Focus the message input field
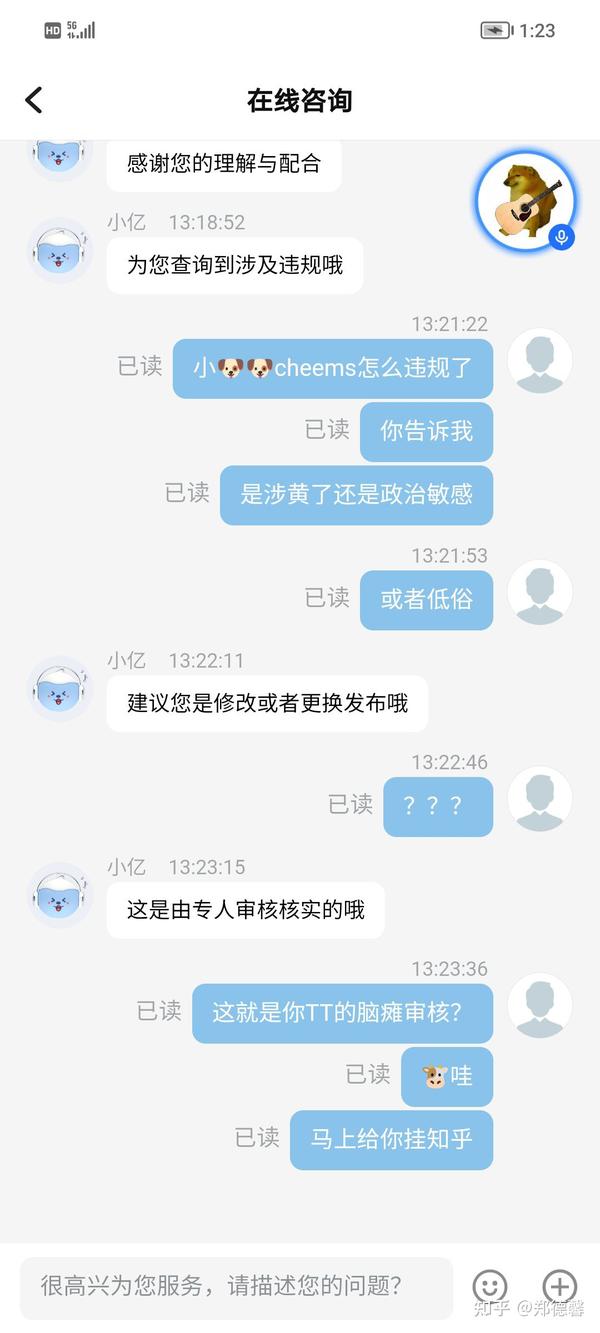This screenshot has width=600, height=1333. [236, 1286]
